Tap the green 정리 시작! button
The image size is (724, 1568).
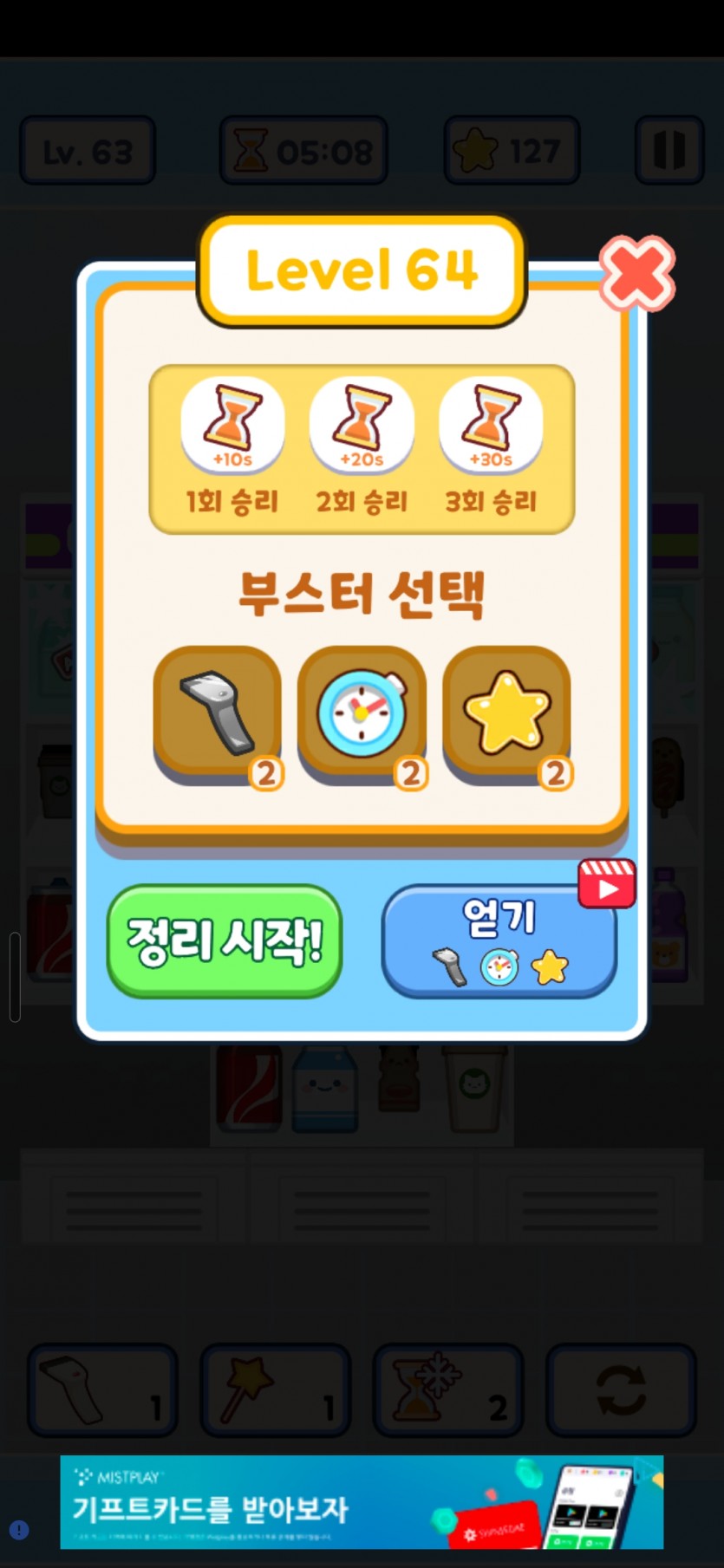point(225,940)
